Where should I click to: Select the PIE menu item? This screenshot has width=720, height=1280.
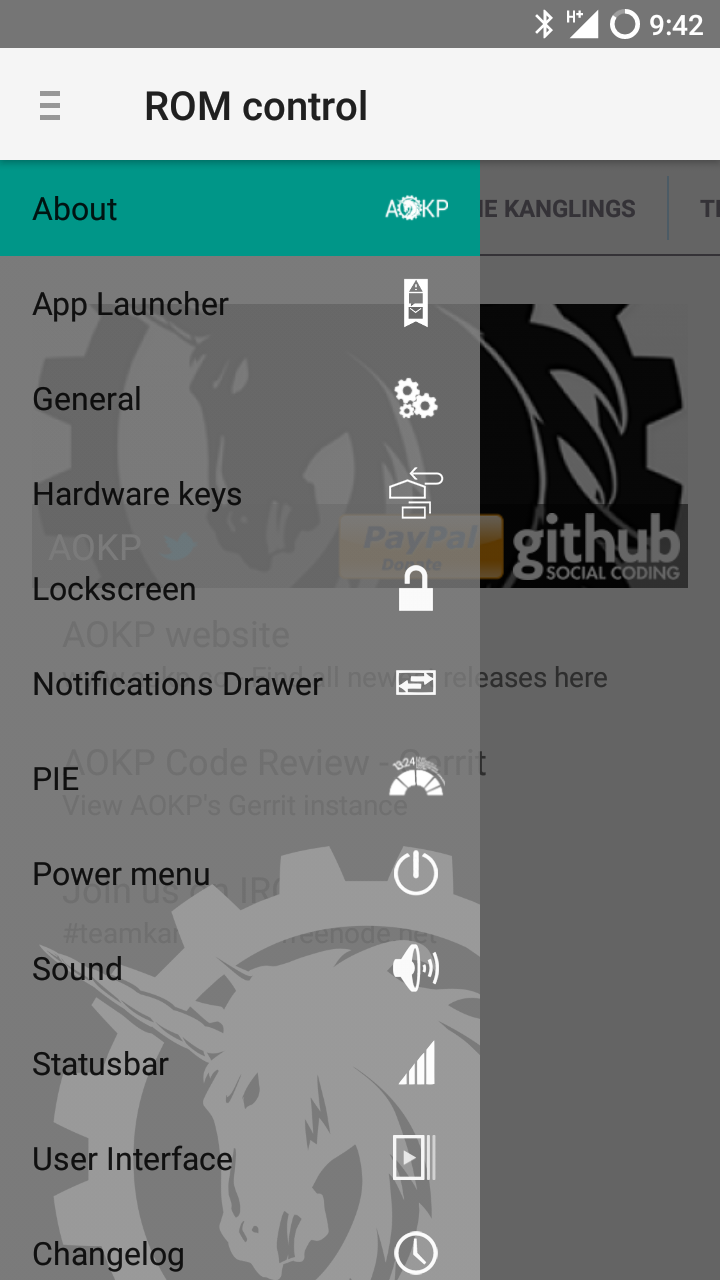click(x=240, y=779)
